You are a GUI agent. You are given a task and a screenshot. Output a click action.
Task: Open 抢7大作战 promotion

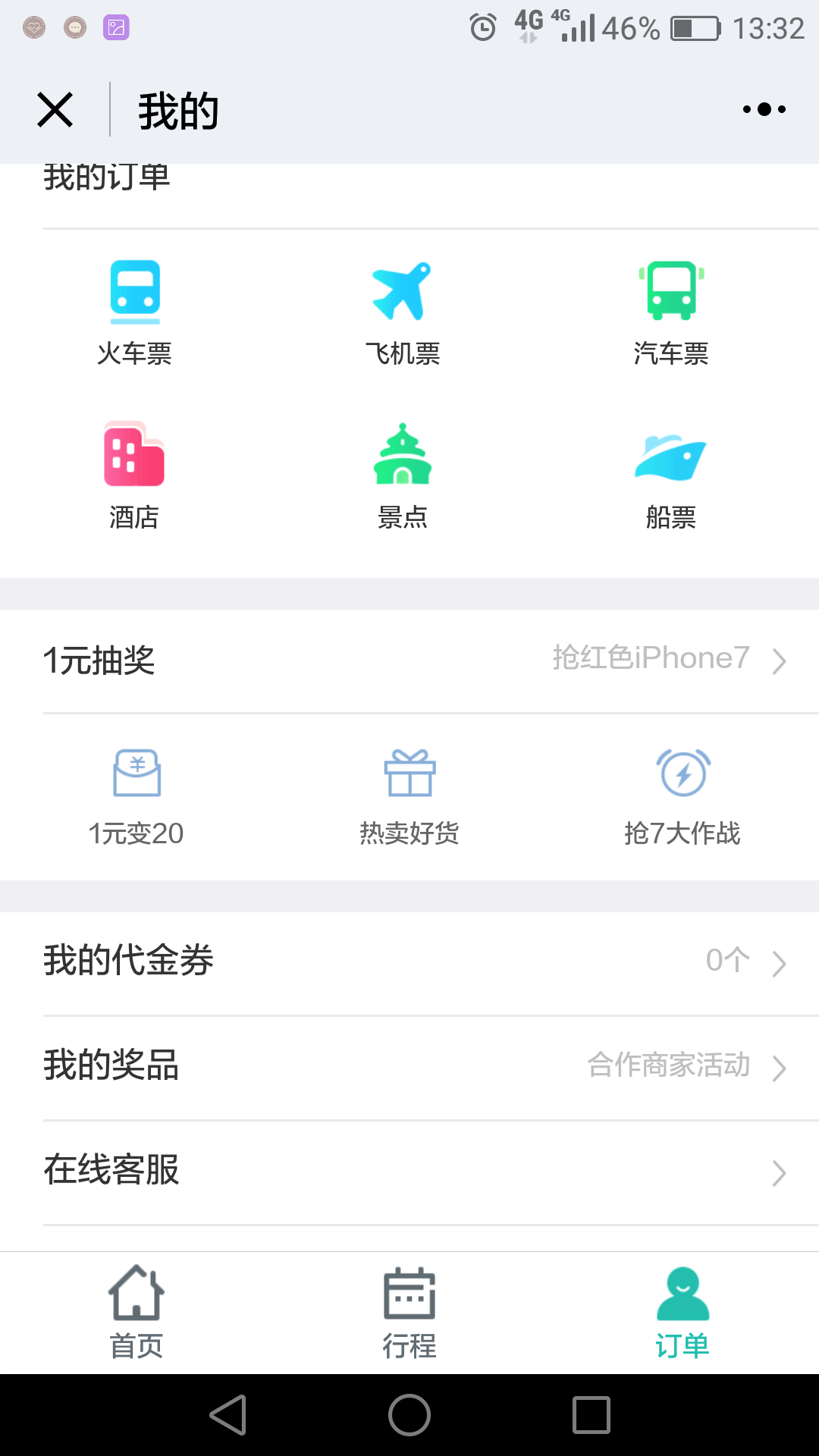point(682,796)
